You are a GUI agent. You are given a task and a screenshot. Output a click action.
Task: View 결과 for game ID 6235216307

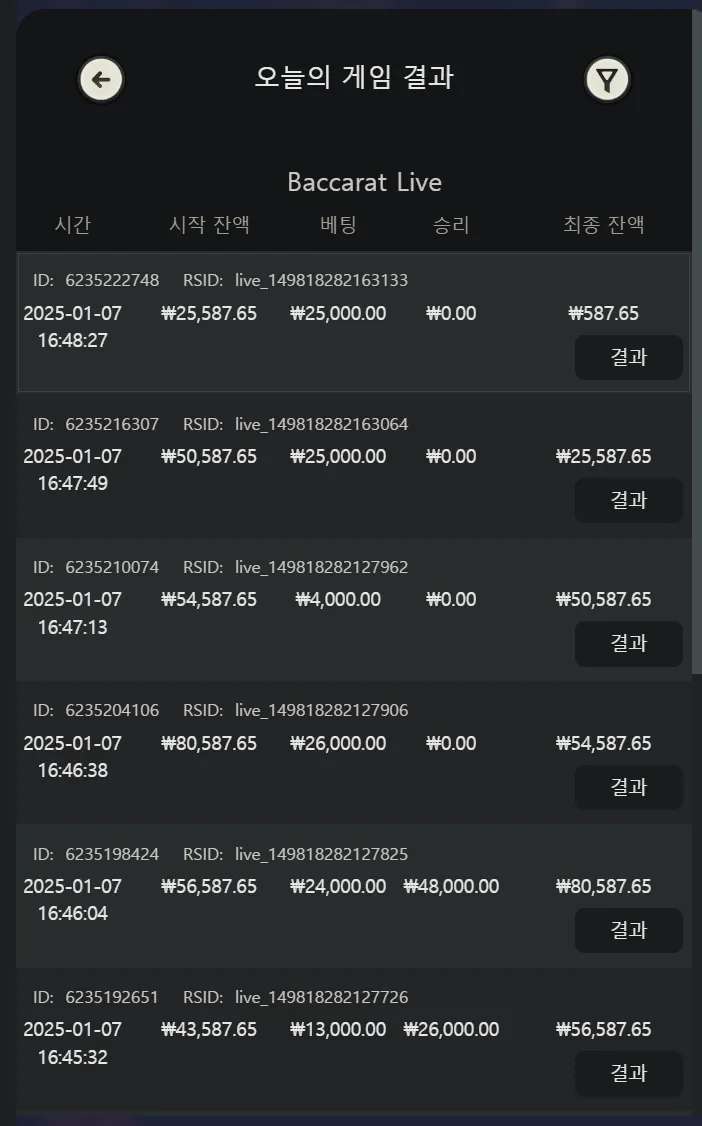[x=629, y=500]
